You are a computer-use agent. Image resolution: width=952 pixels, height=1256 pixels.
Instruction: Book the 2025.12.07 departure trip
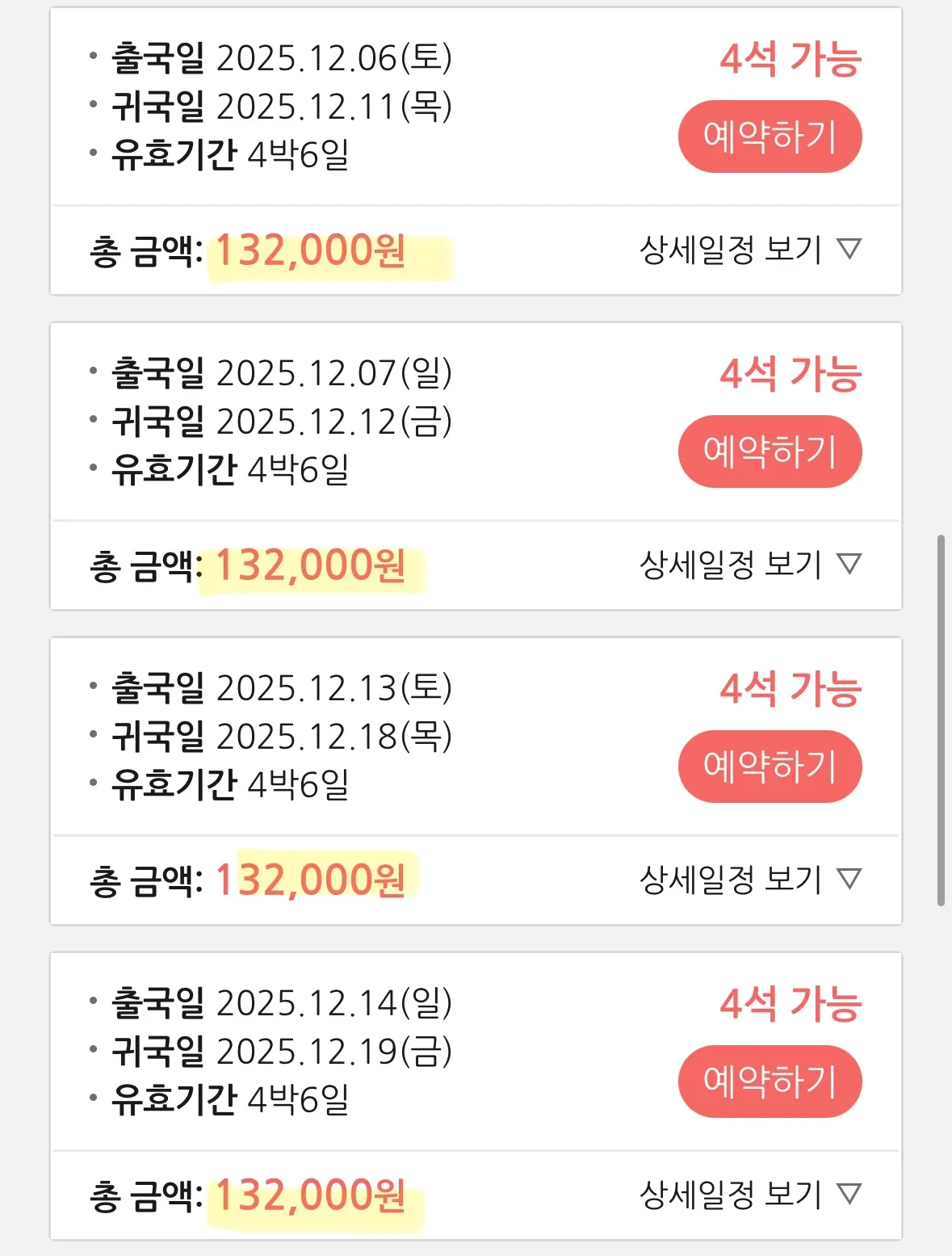point(770,452)
